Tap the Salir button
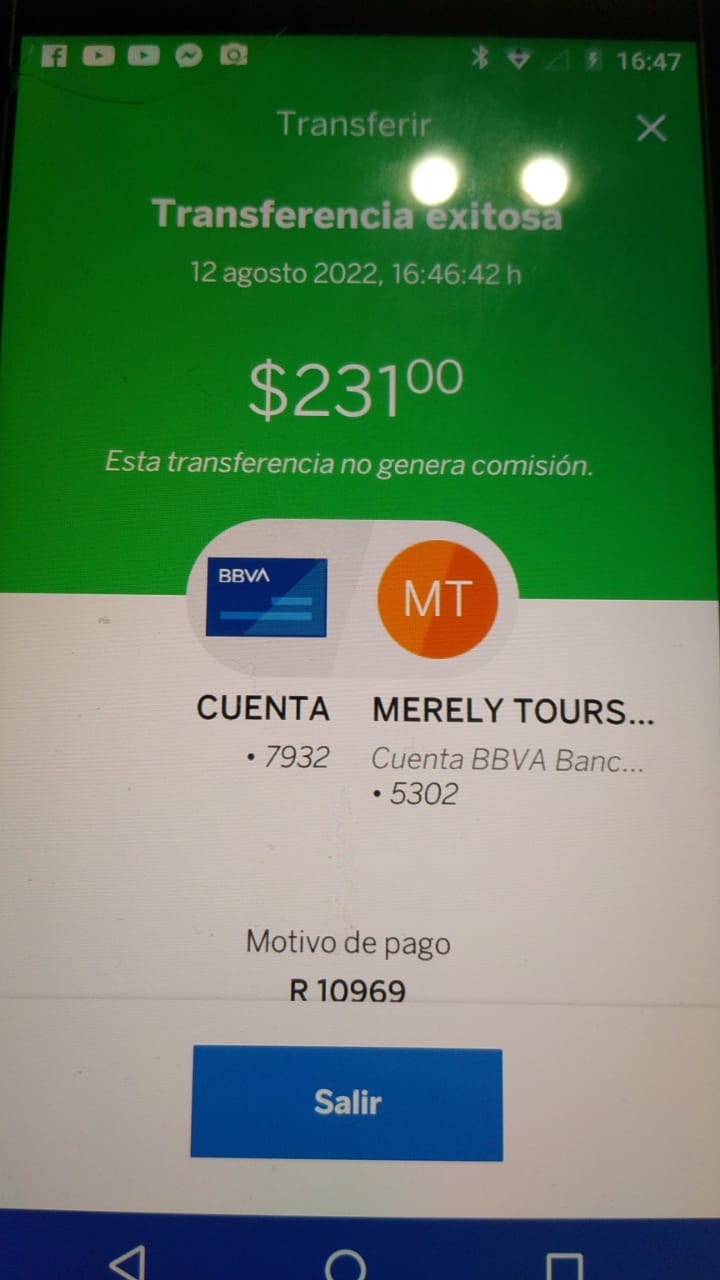The image size is (720, 1280). [347, 1103]
